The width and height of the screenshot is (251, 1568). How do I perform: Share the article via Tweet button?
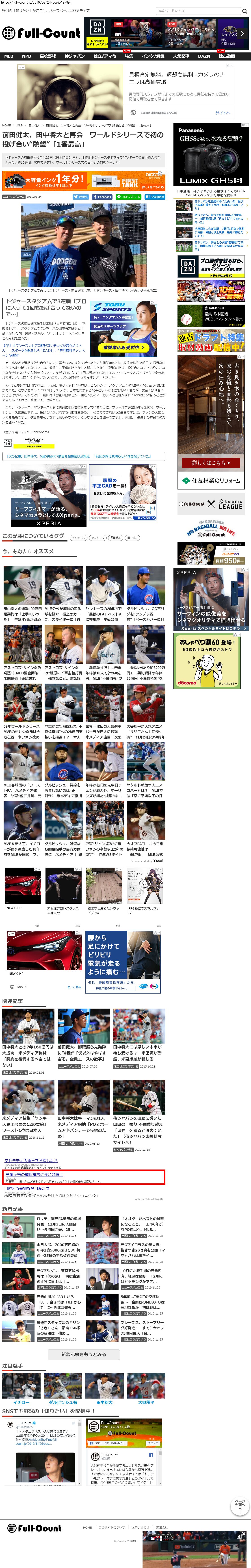(82, 197)
